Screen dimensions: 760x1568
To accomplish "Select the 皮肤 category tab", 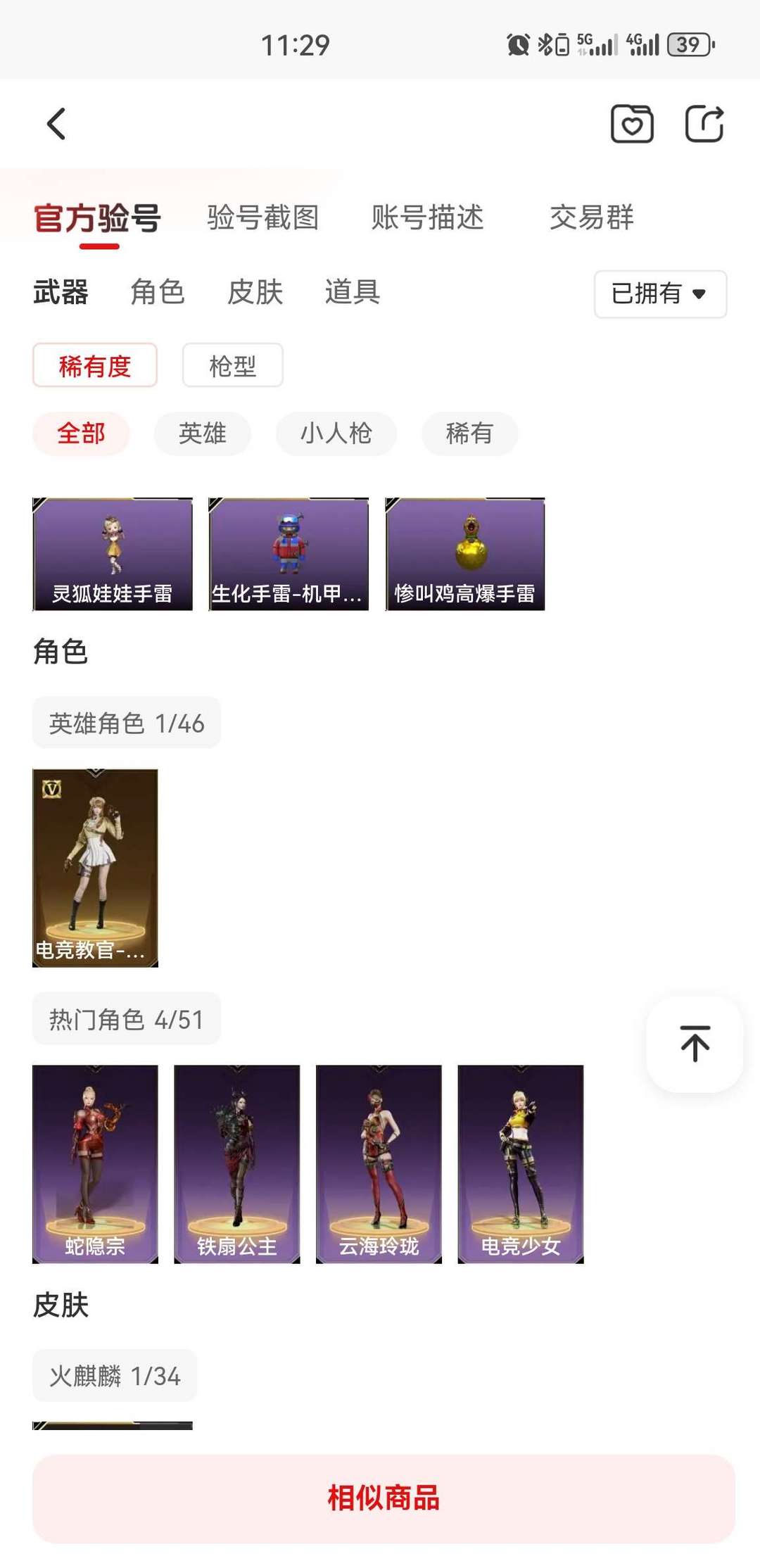I will point(255,292).
